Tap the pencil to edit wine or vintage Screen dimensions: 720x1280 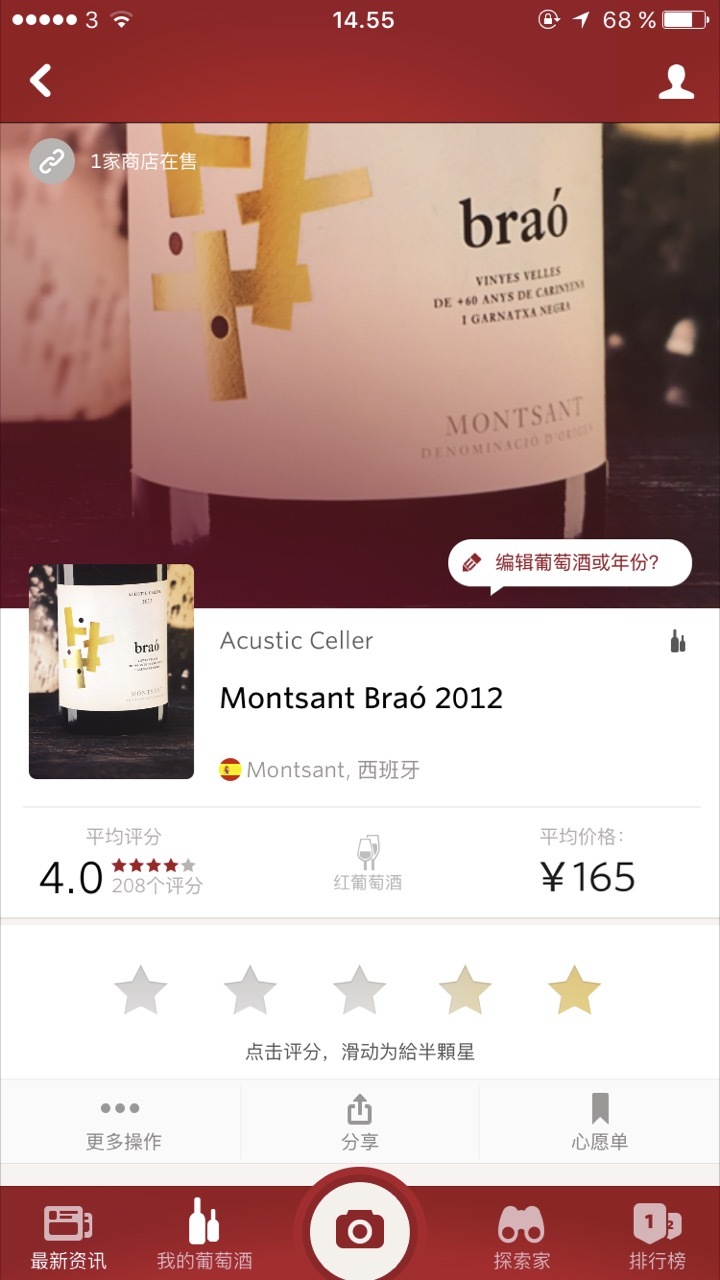coord(470,562)
